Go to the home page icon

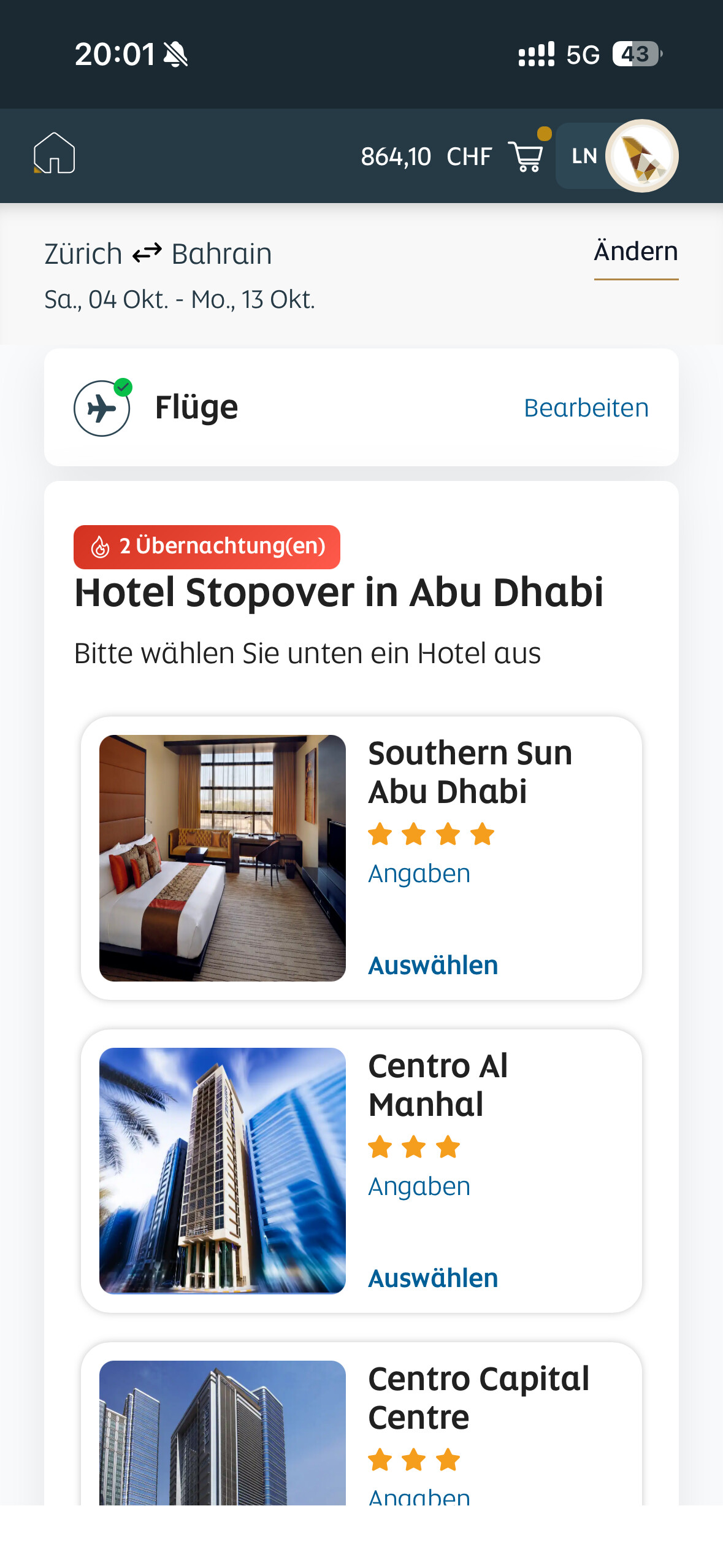[x=54, y=153]
